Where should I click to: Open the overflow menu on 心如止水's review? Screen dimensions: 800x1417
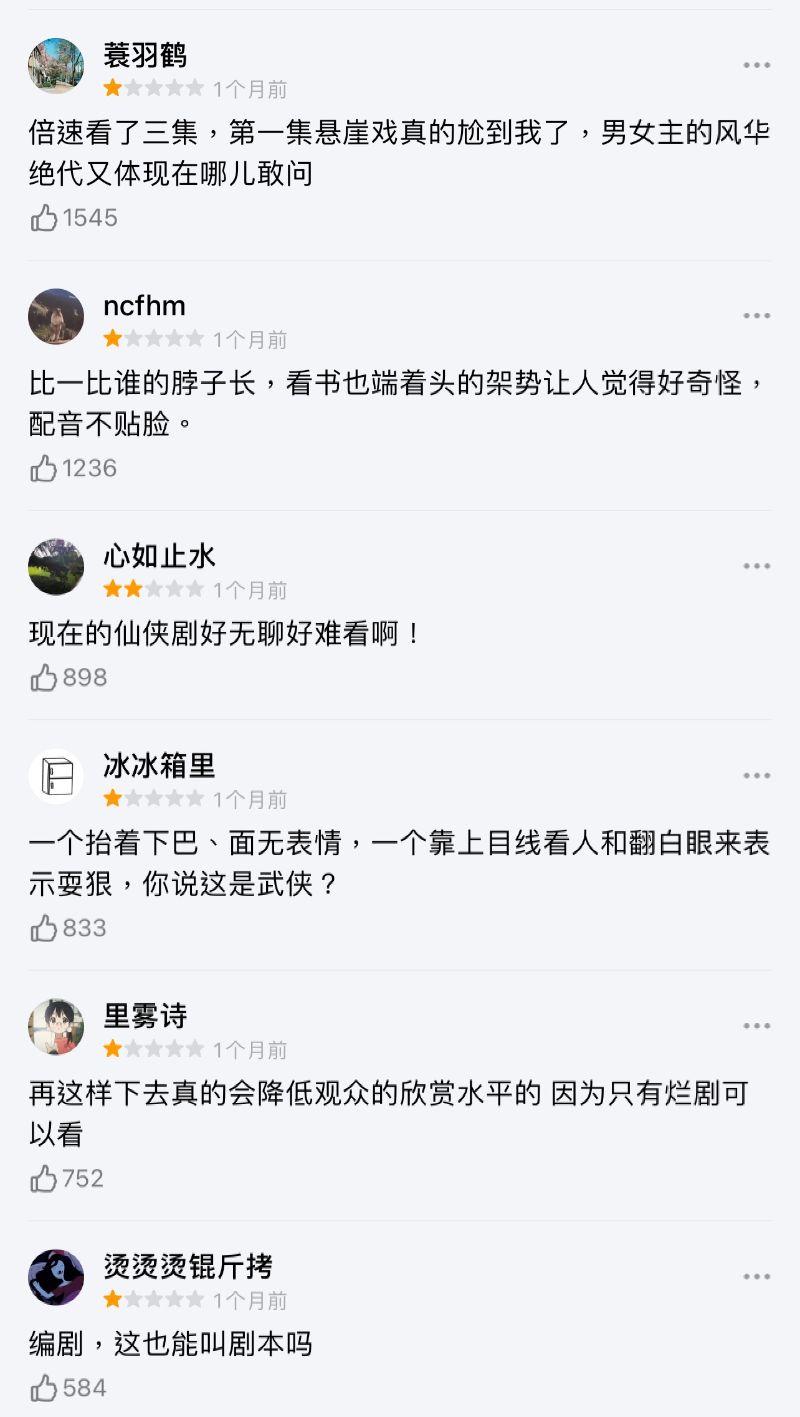[756, 566]
